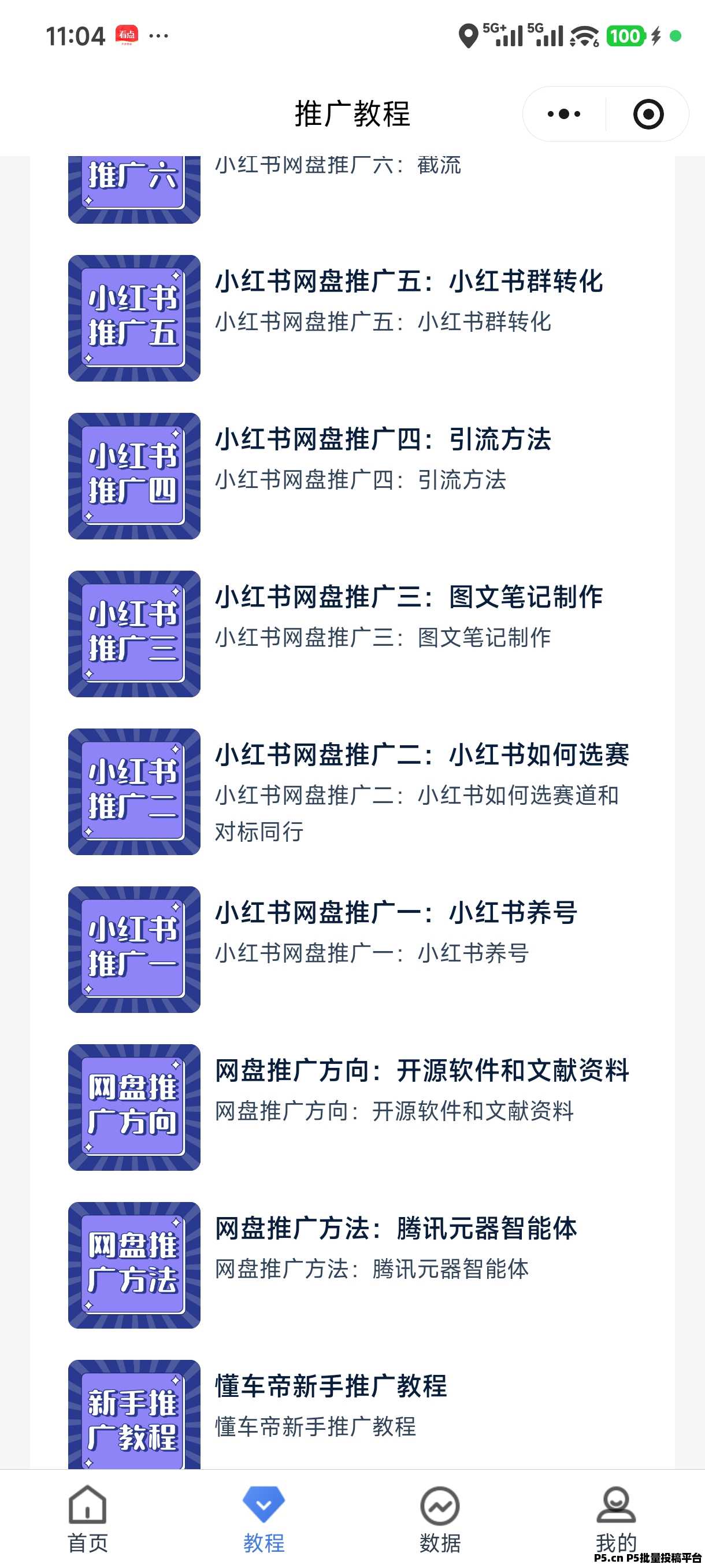The width and height of the screenshot is (705, 1568).
Task: Open 小红书网盘推广一：小红书养号 tutorial
Action: point(396,914)
